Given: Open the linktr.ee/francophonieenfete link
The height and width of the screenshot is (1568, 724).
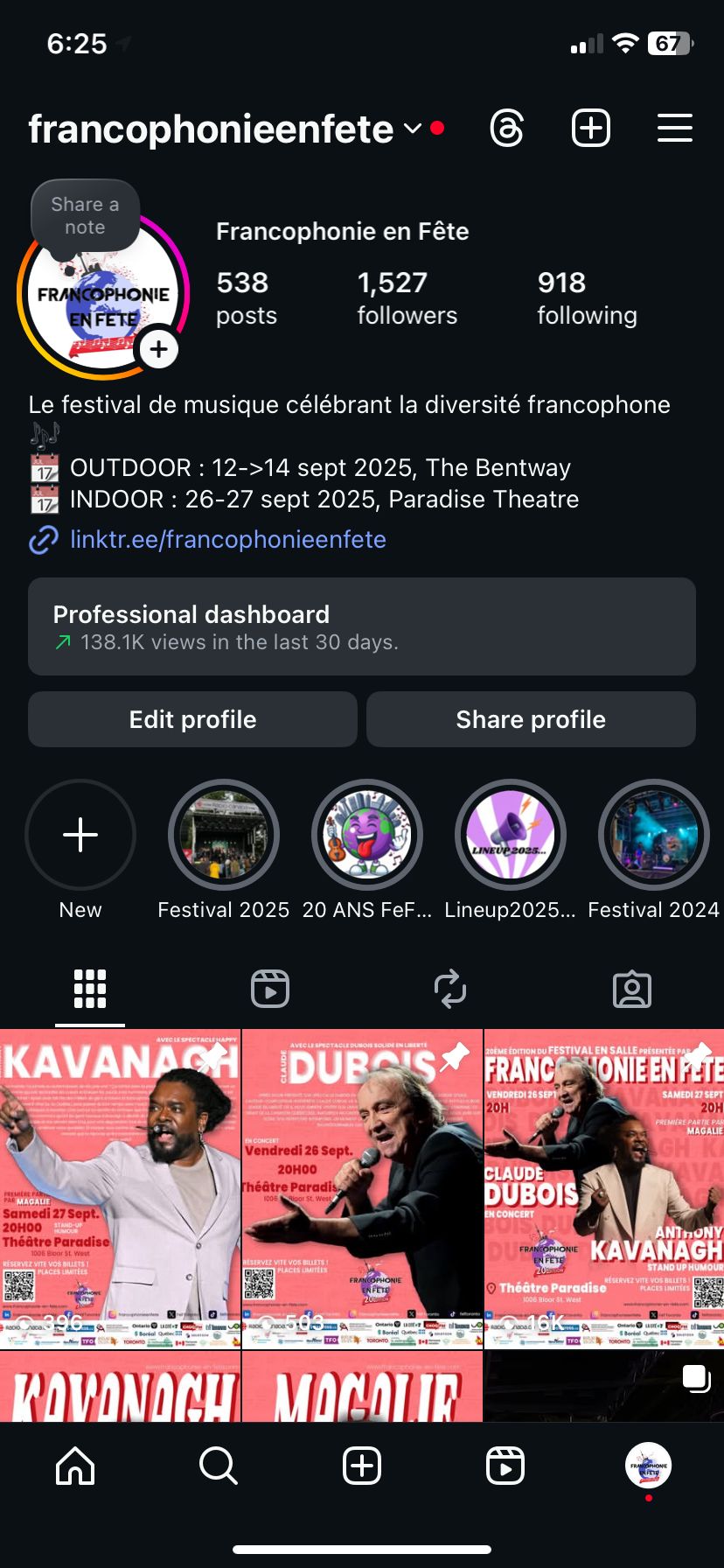Looking at the screenshot, I should 227,539.
